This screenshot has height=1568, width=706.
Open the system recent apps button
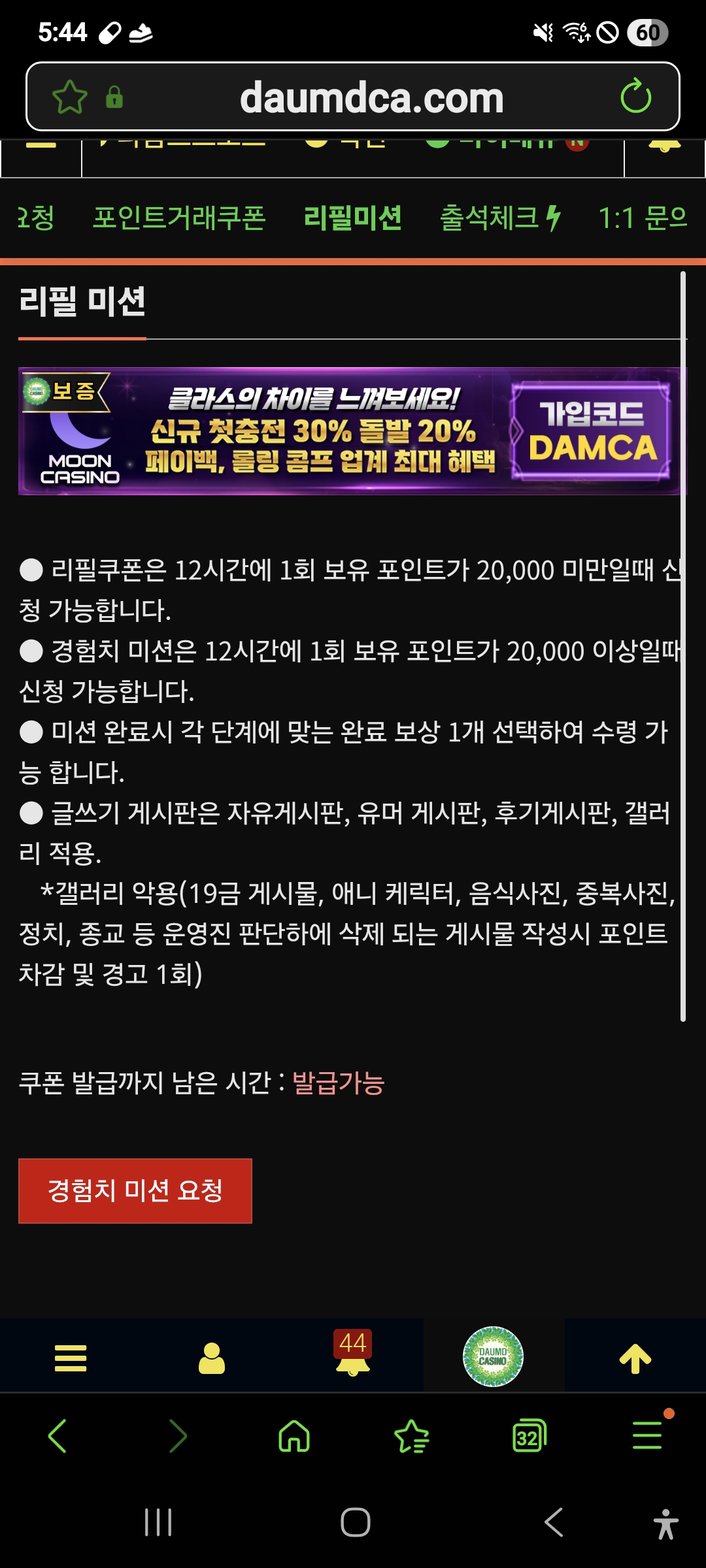[158, 1522]
